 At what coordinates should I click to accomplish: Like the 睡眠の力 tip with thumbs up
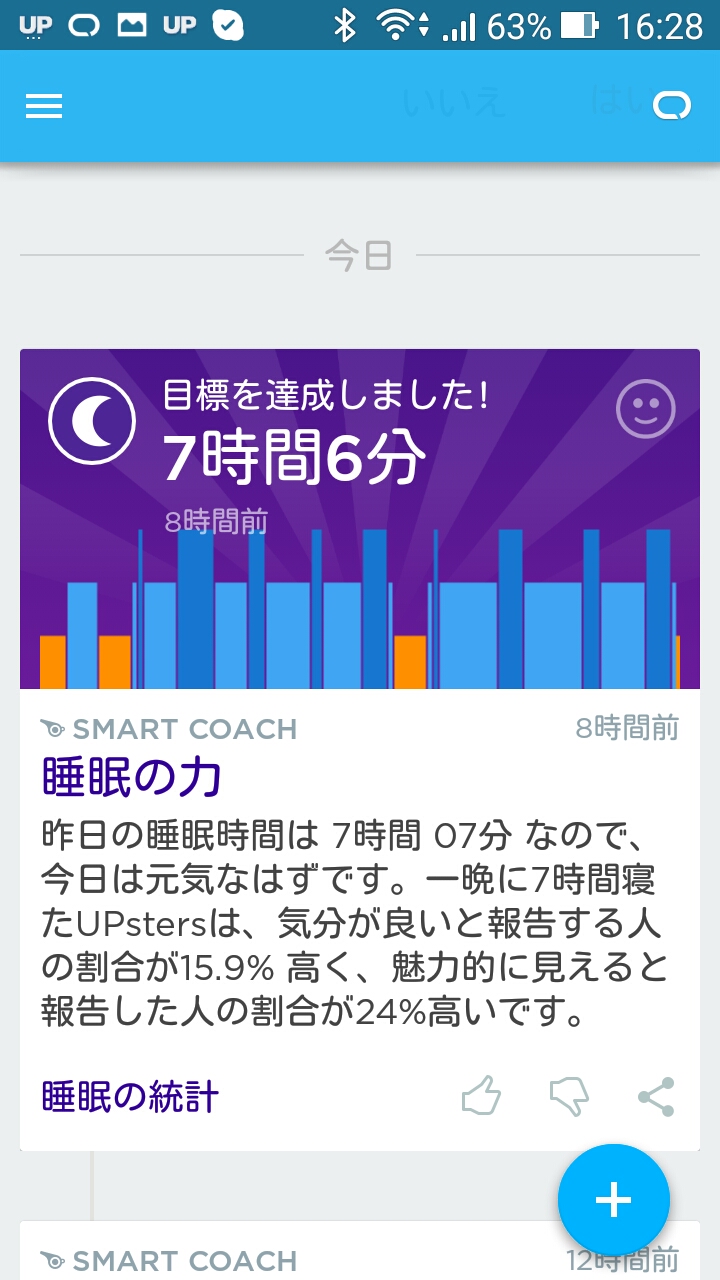(481, 1097)
